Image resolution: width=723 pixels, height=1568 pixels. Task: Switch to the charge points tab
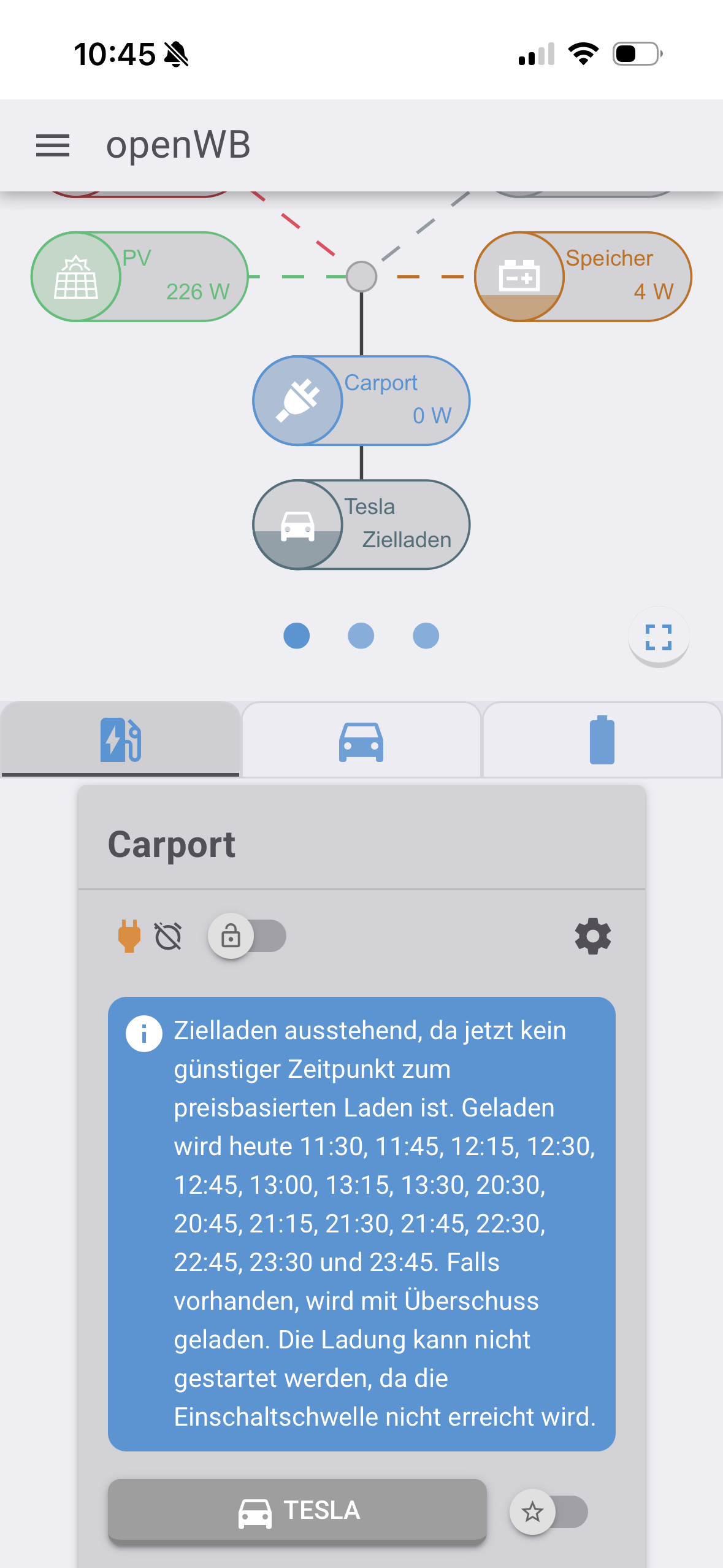(x=121, y=739)
